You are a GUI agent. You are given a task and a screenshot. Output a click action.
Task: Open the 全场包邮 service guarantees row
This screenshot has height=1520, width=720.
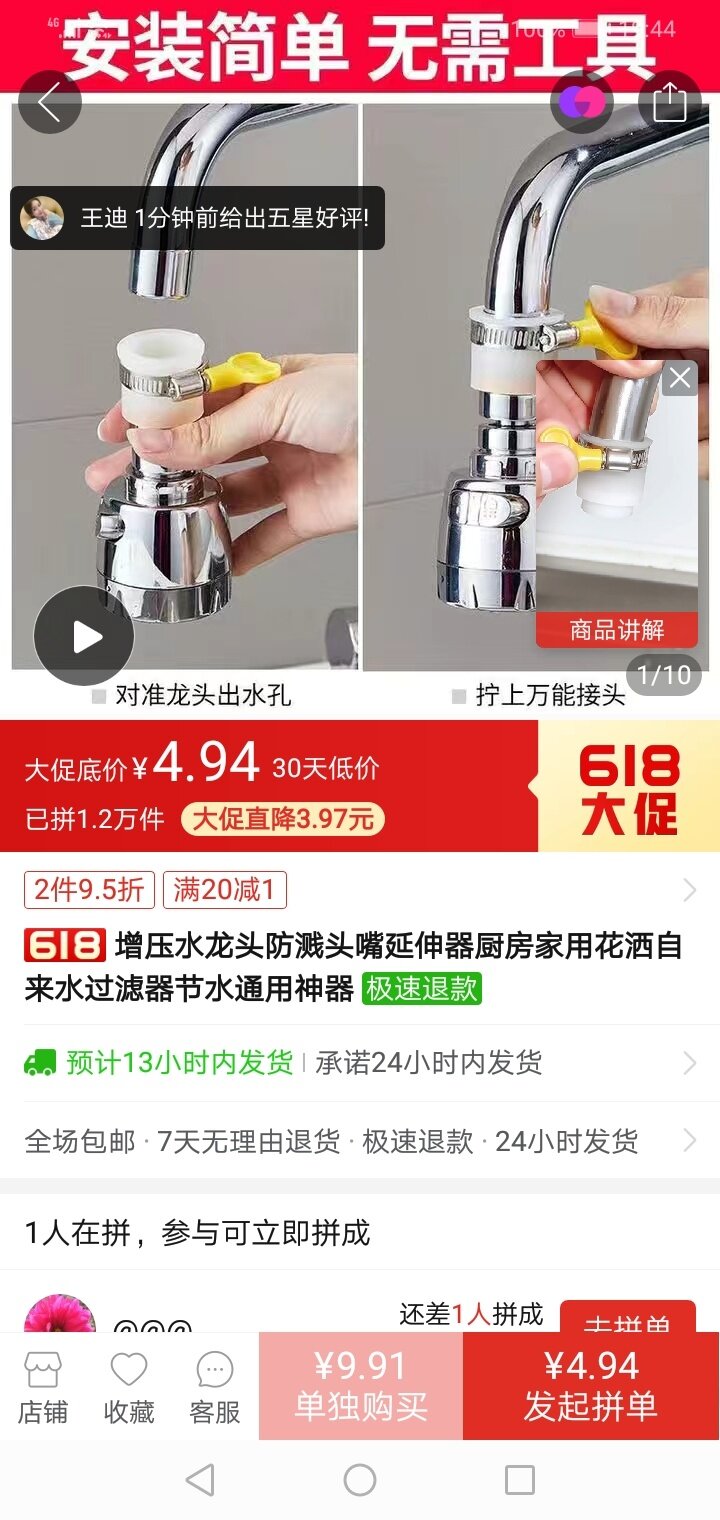coord(360,1141)
